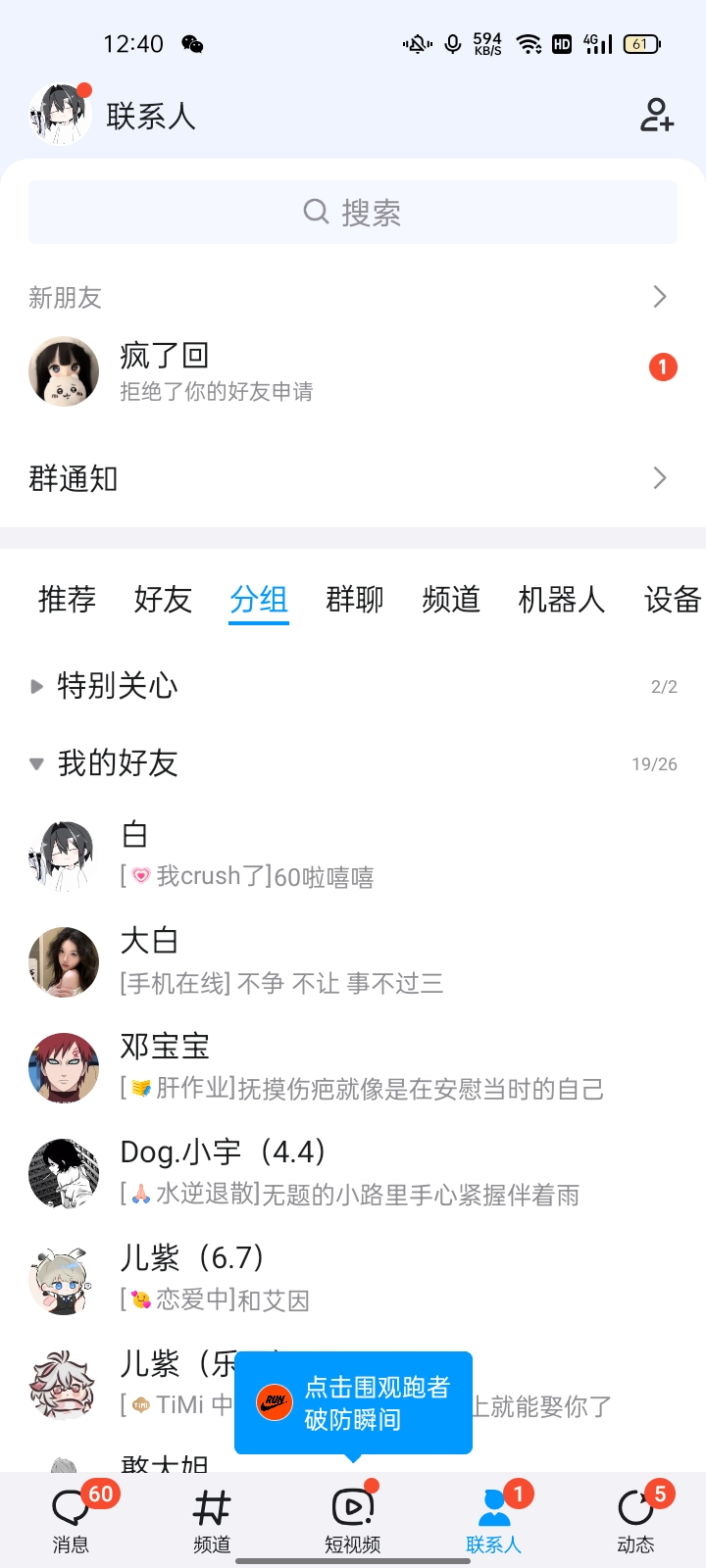Image resolution: width=706 pixels, height=1568 pixels.
Task: Tap the 搜索 search box
Action: [353, 212]
